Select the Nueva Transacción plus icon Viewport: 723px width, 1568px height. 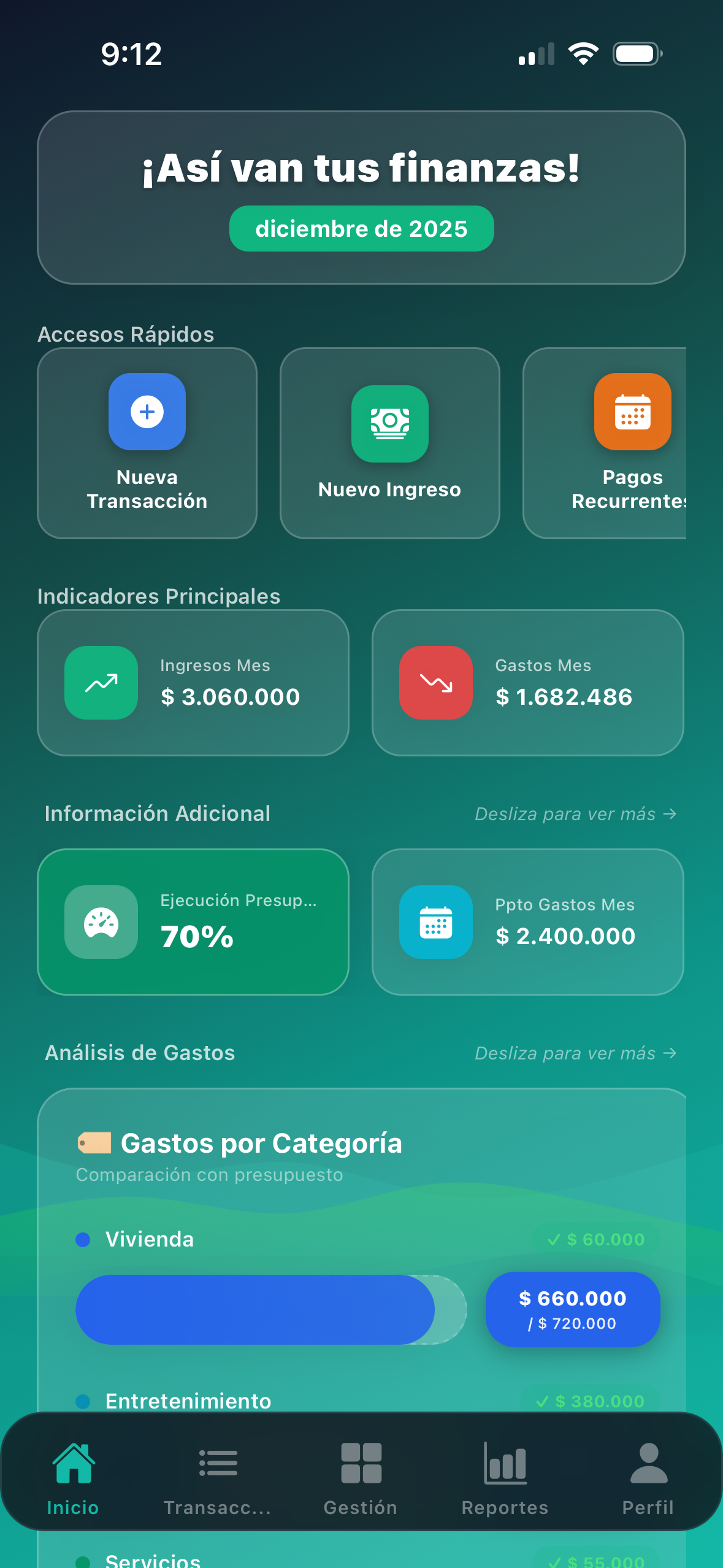point(147,412)
